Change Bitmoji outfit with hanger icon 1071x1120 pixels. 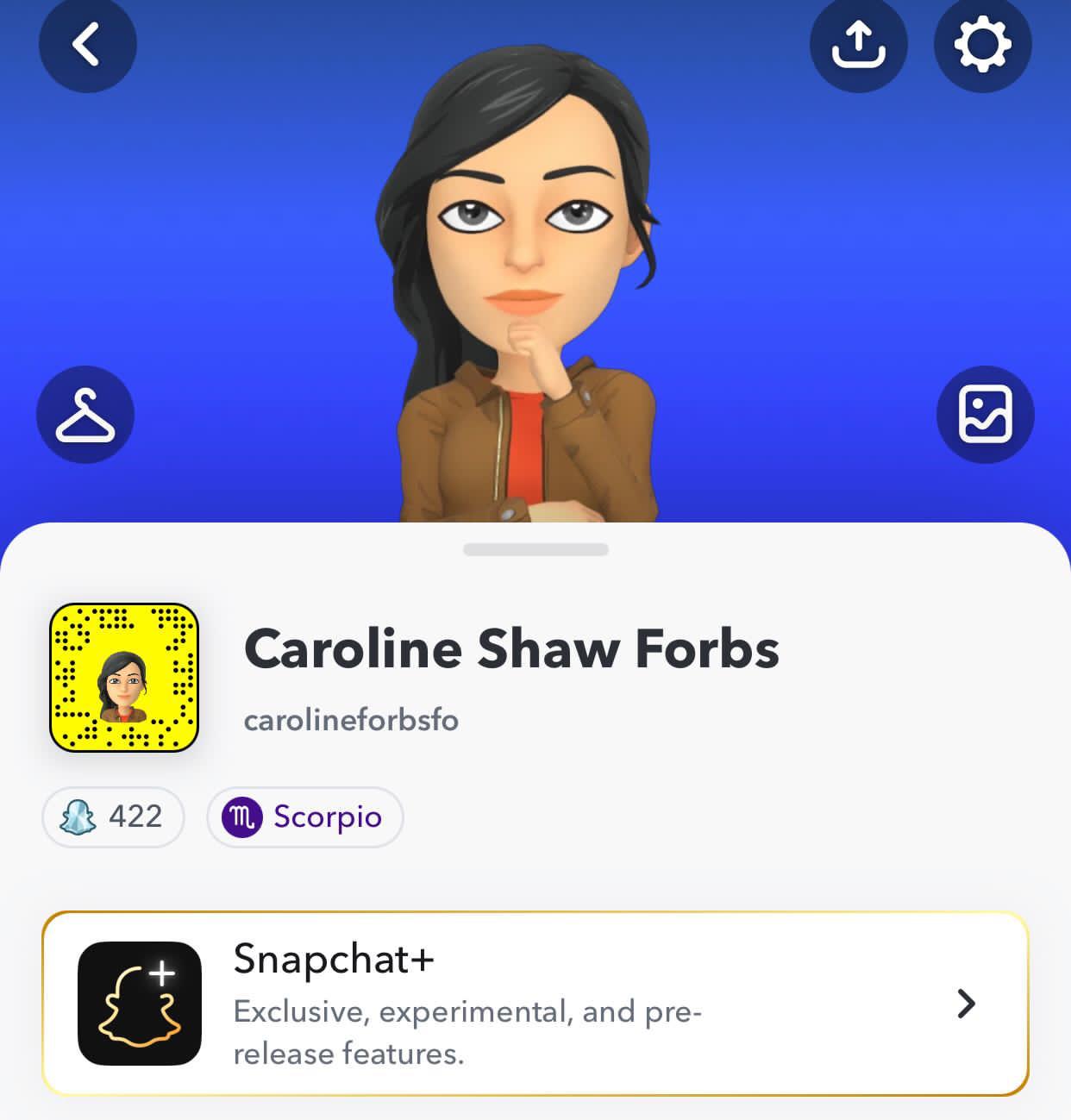point(85,415)
